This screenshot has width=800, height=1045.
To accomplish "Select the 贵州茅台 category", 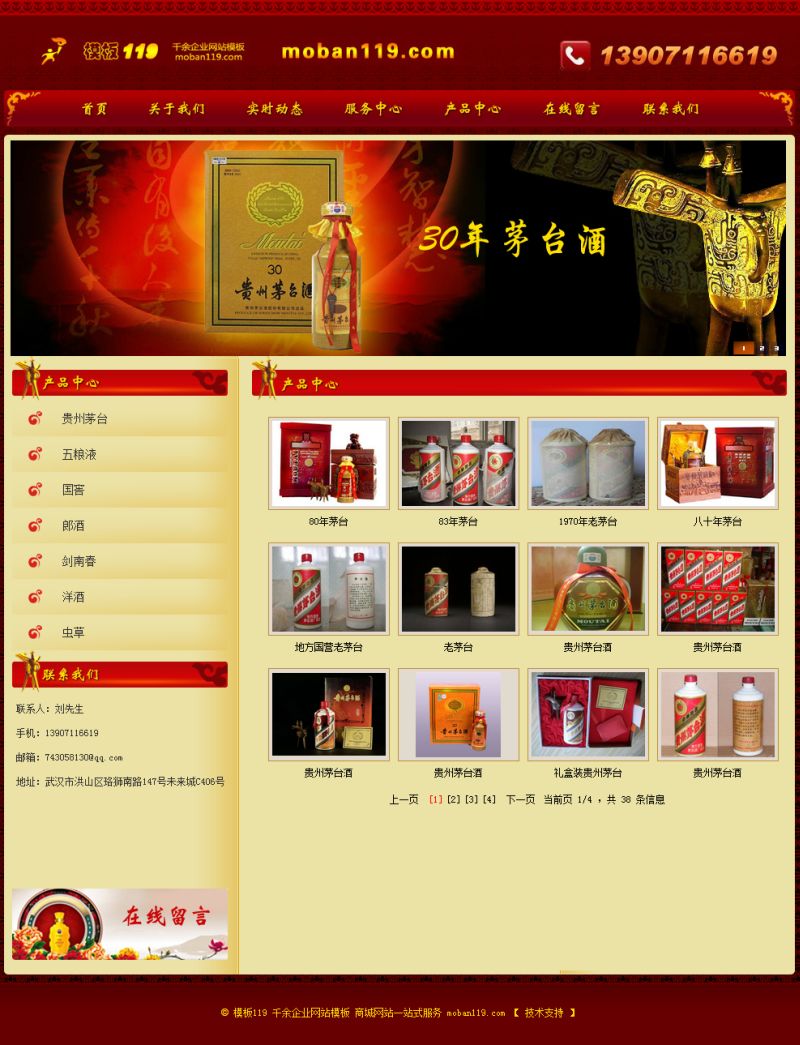I will tap(84, 419).
